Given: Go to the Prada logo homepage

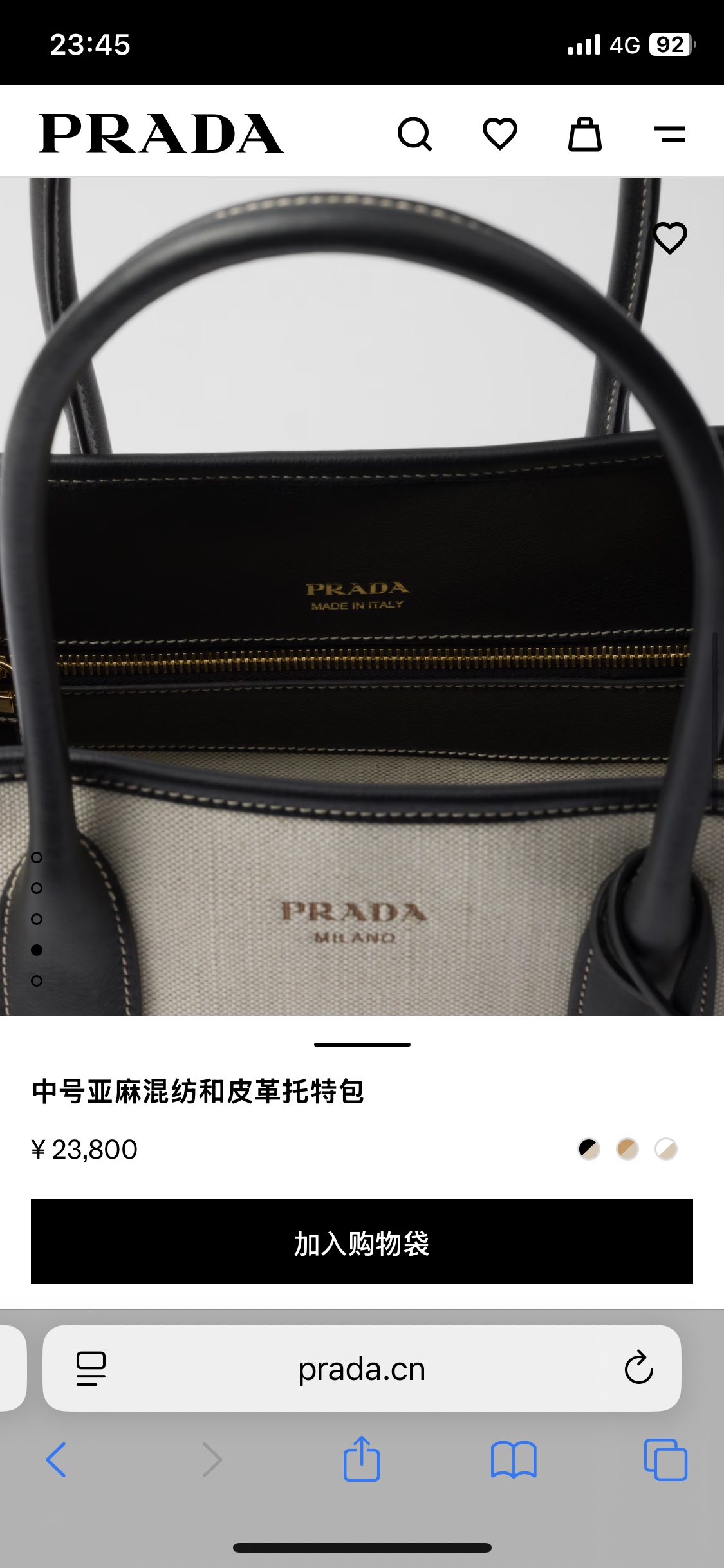Looking at the screenshot, I should point(161,134).
